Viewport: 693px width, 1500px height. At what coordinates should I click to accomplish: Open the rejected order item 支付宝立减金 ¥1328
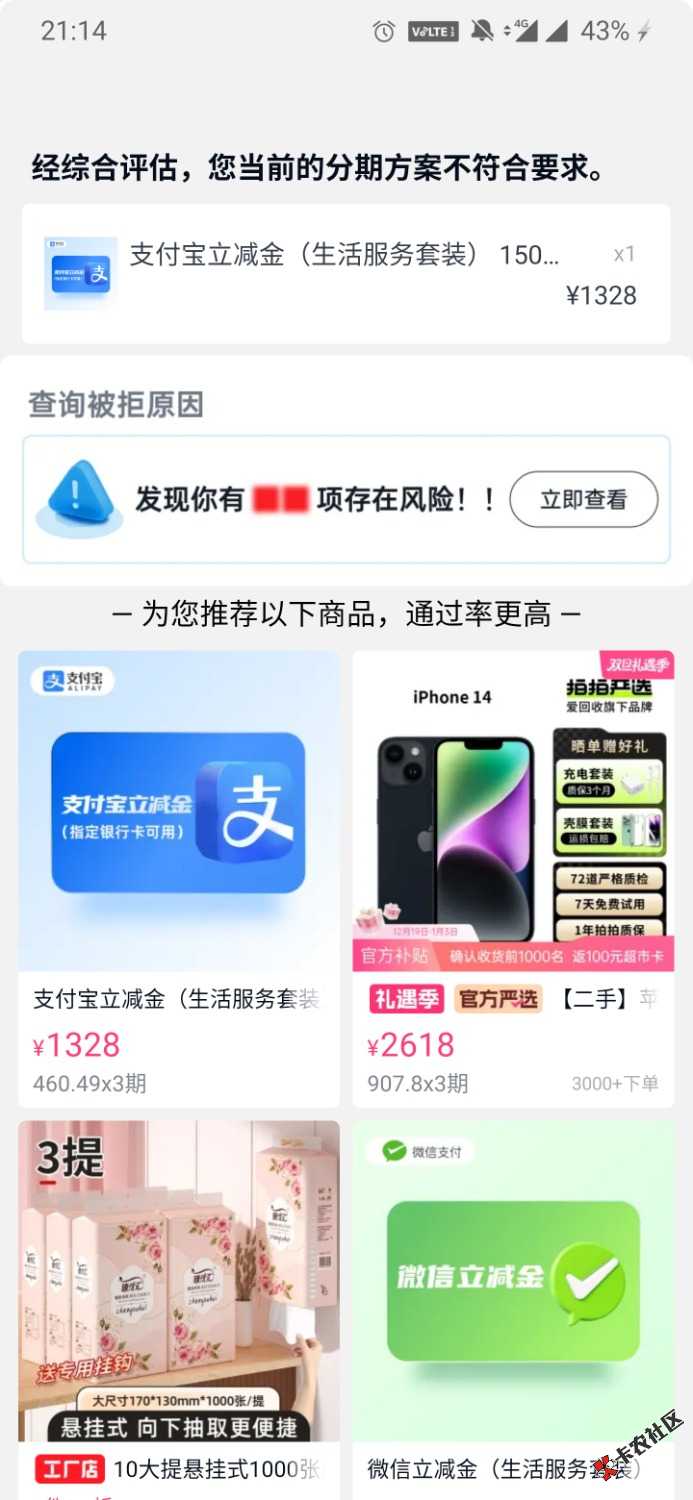coord(346,273)
